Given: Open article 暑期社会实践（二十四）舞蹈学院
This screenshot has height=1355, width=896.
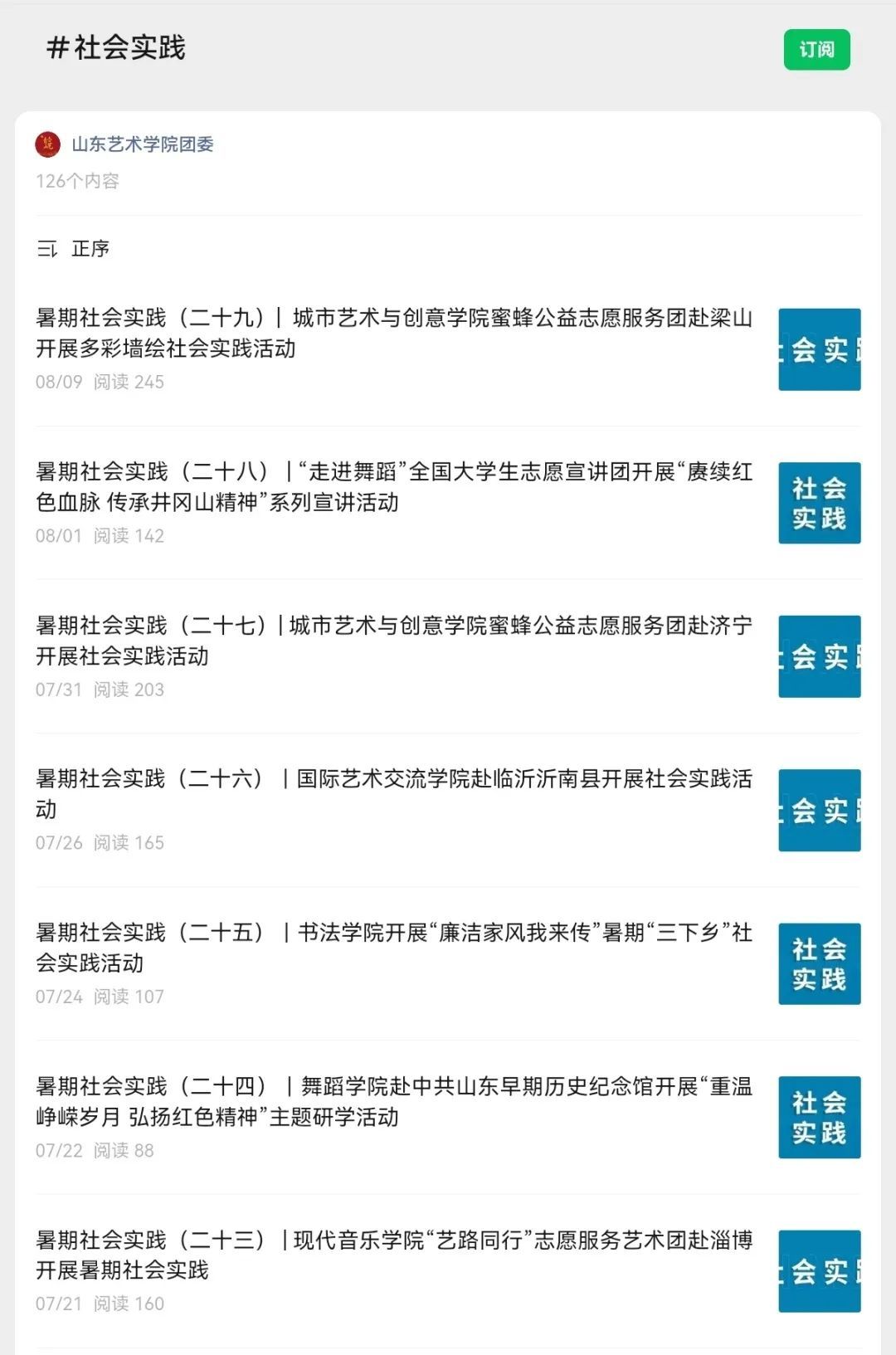Looking at the screenshot, I should [394, 1101].
